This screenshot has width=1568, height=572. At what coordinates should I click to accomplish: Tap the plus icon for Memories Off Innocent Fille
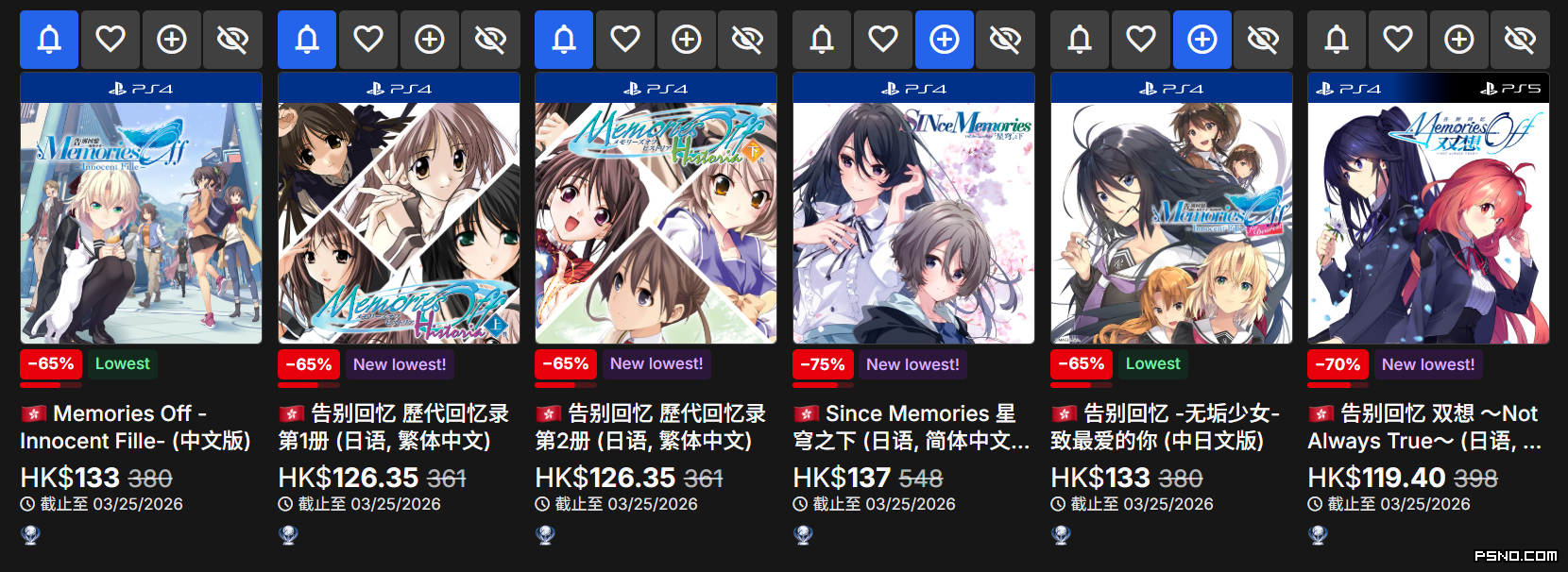pyautogui.click(x=172, y=40)
